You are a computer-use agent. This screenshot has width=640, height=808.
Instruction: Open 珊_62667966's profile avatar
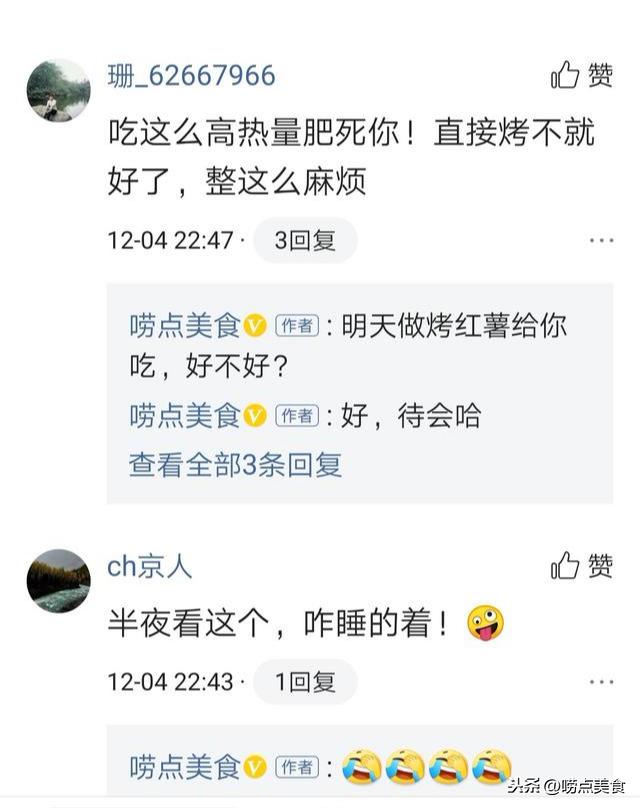click(58, 90)
